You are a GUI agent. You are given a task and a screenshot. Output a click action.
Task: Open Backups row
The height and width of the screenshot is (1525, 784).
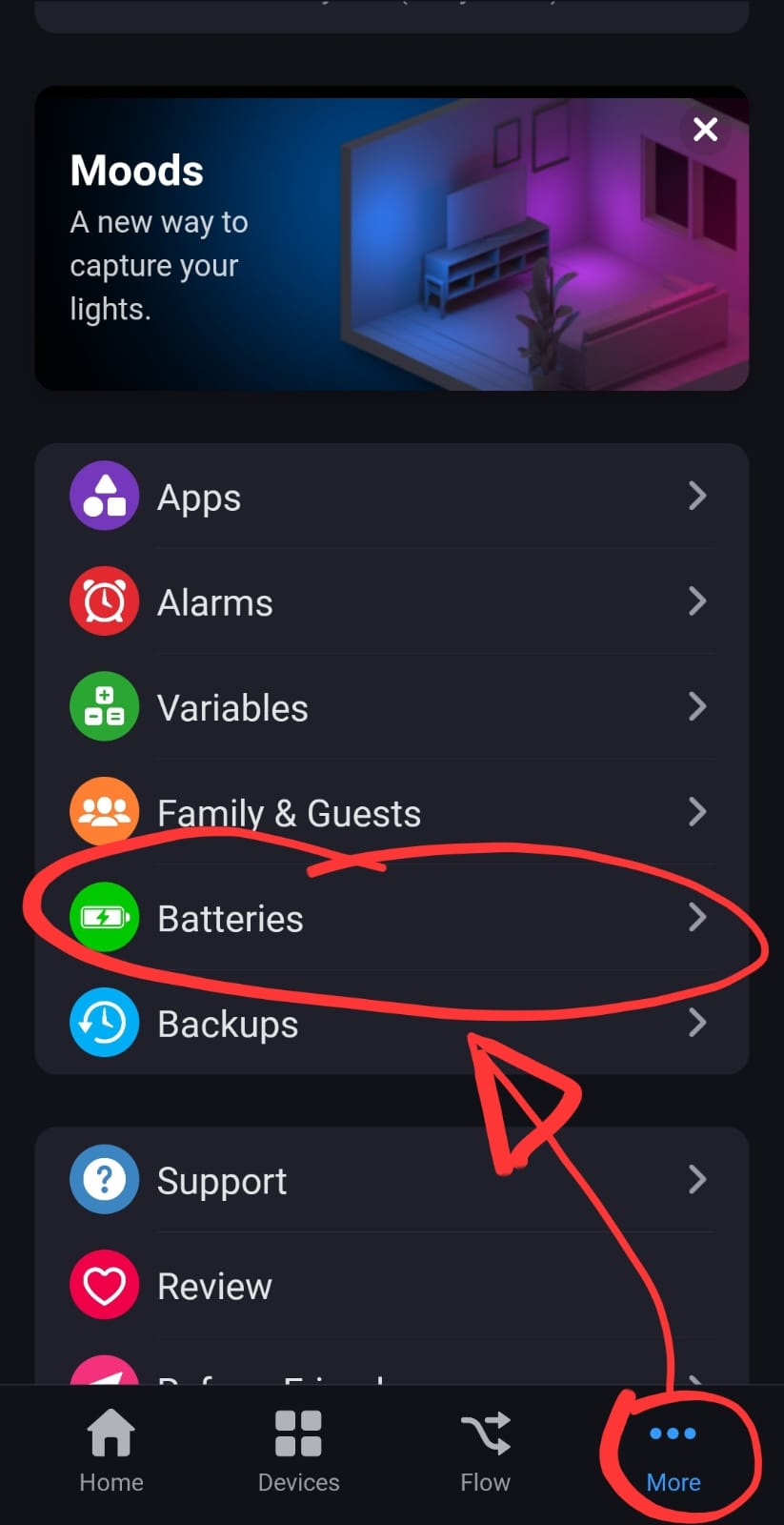(391, 1024)
